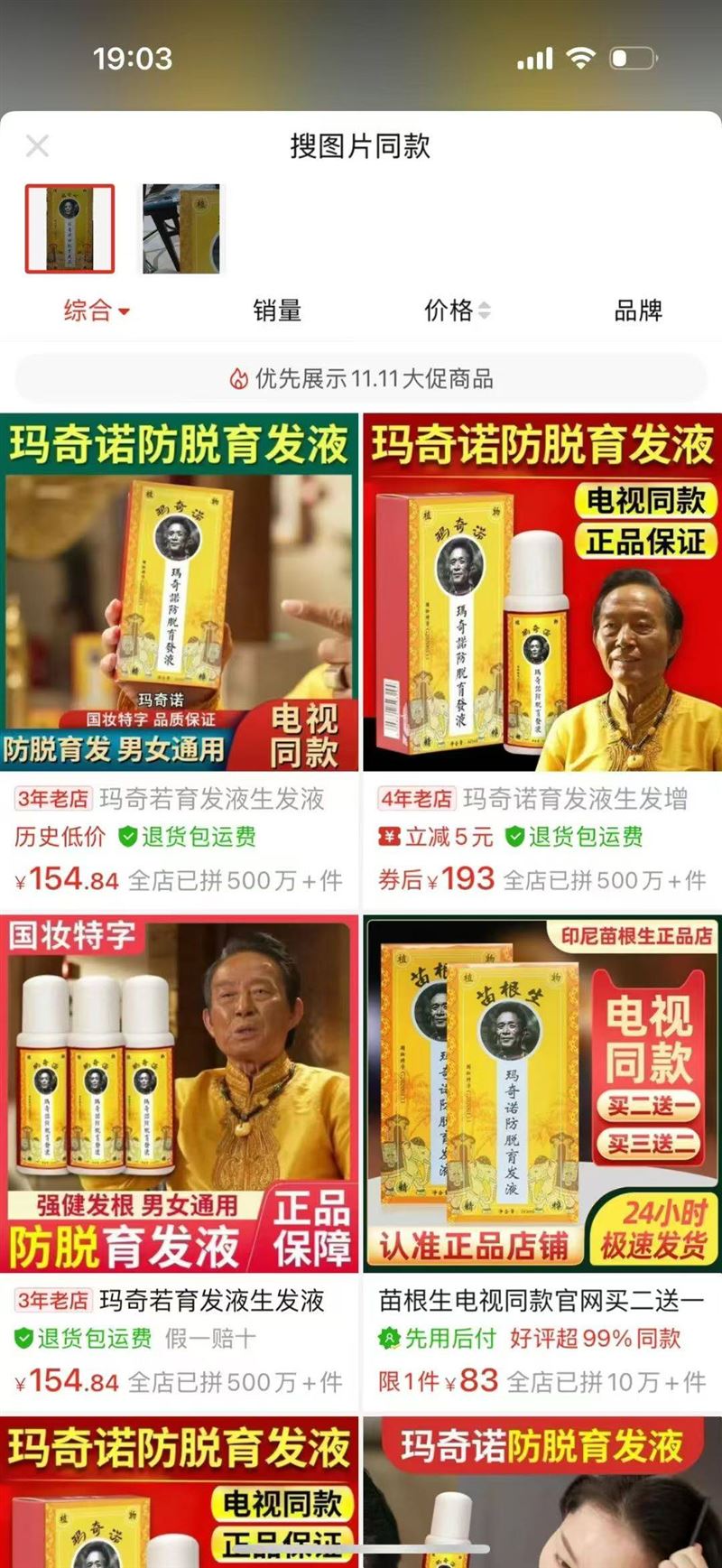Open the 品牌 filter
The image size is (722, 1568).
pyautogui.click(x=637, y=311)
